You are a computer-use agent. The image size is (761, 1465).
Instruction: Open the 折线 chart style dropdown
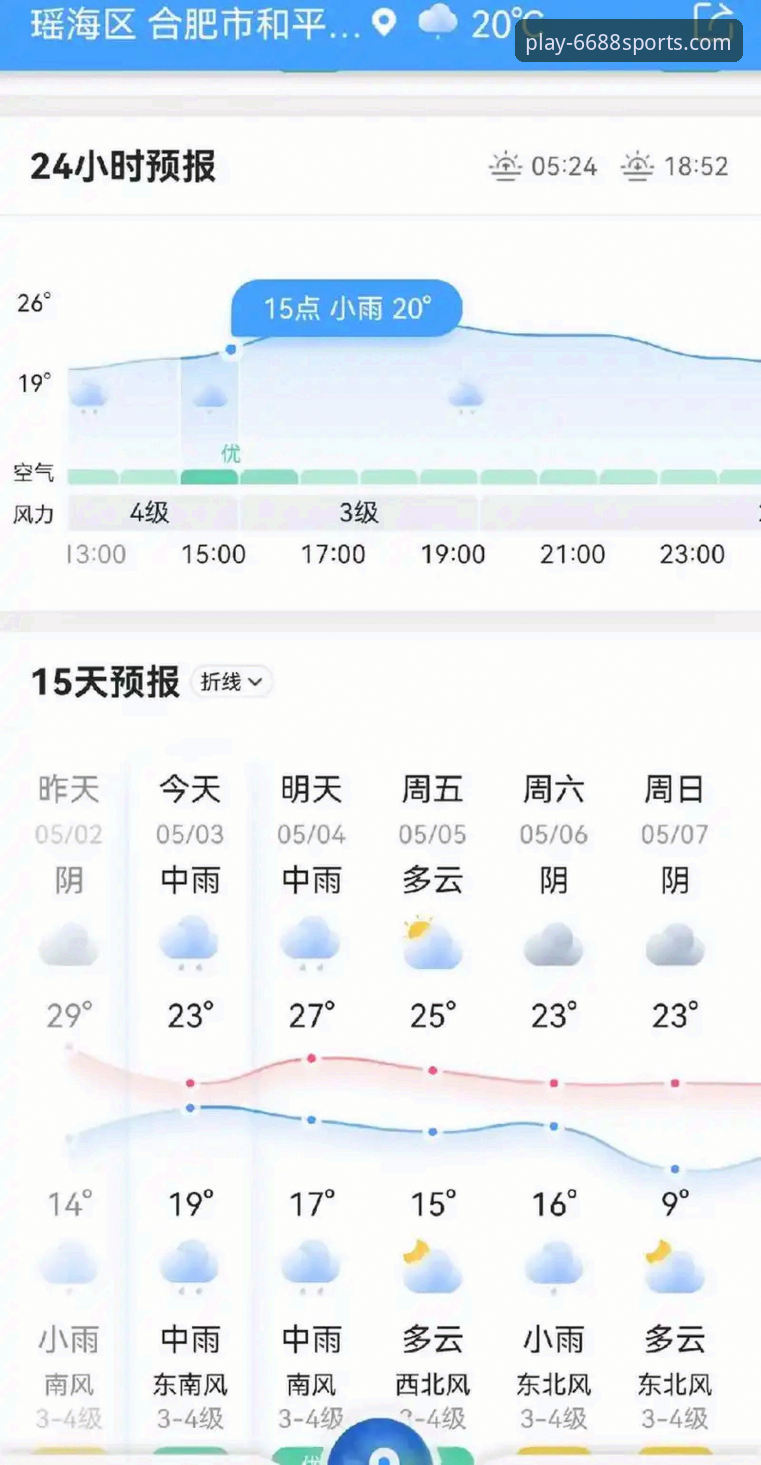(231, 682)
